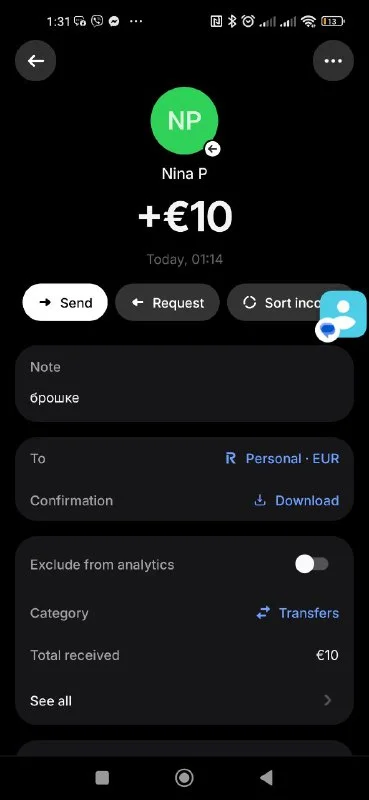Open the See all row

184,701
